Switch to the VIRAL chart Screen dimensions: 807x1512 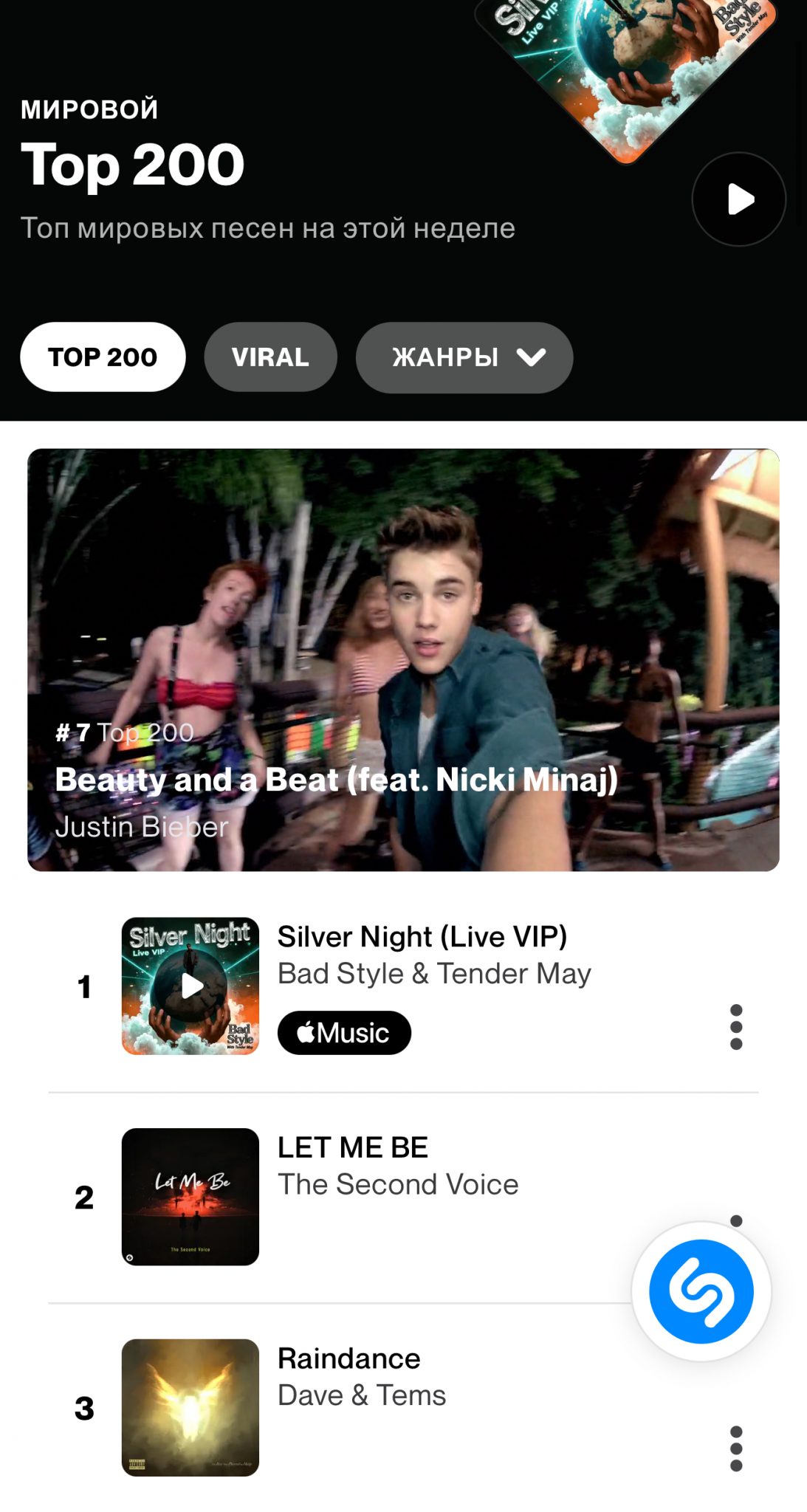pyautogui.click(x=270, y=357)
